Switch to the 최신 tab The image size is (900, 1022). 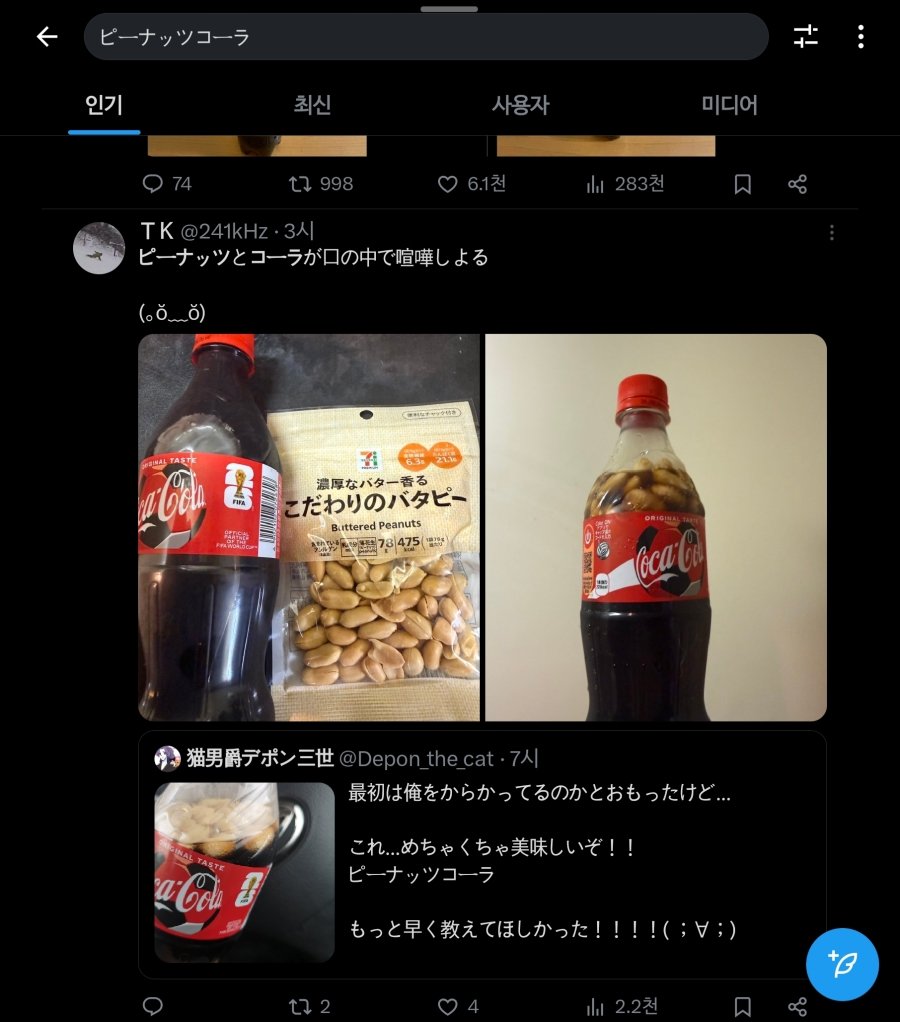pyautogui.click(x=312, y=105)
